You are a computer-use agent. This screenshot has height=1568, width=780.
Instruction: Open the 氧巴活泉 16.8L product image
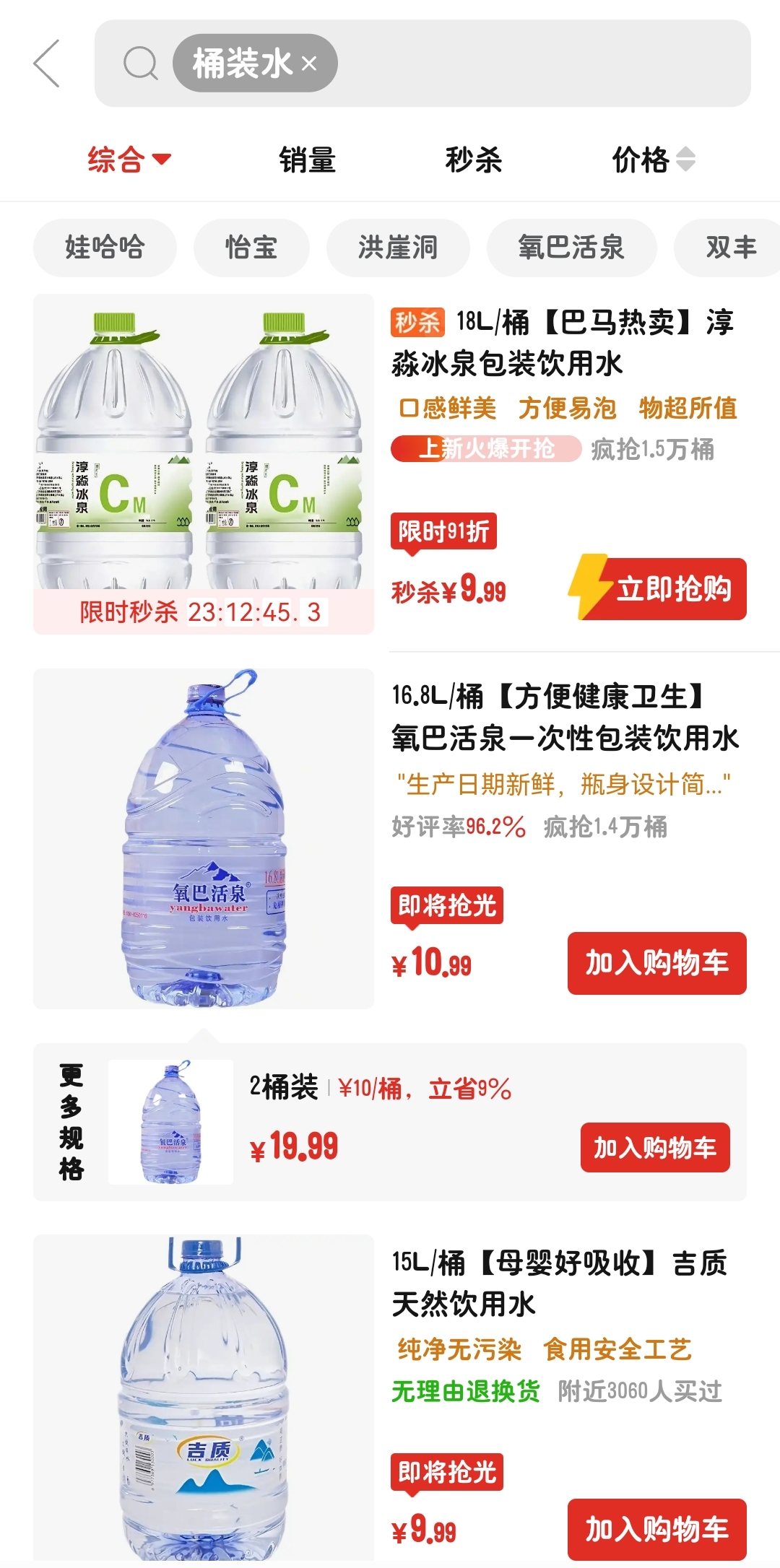[203, 838]
